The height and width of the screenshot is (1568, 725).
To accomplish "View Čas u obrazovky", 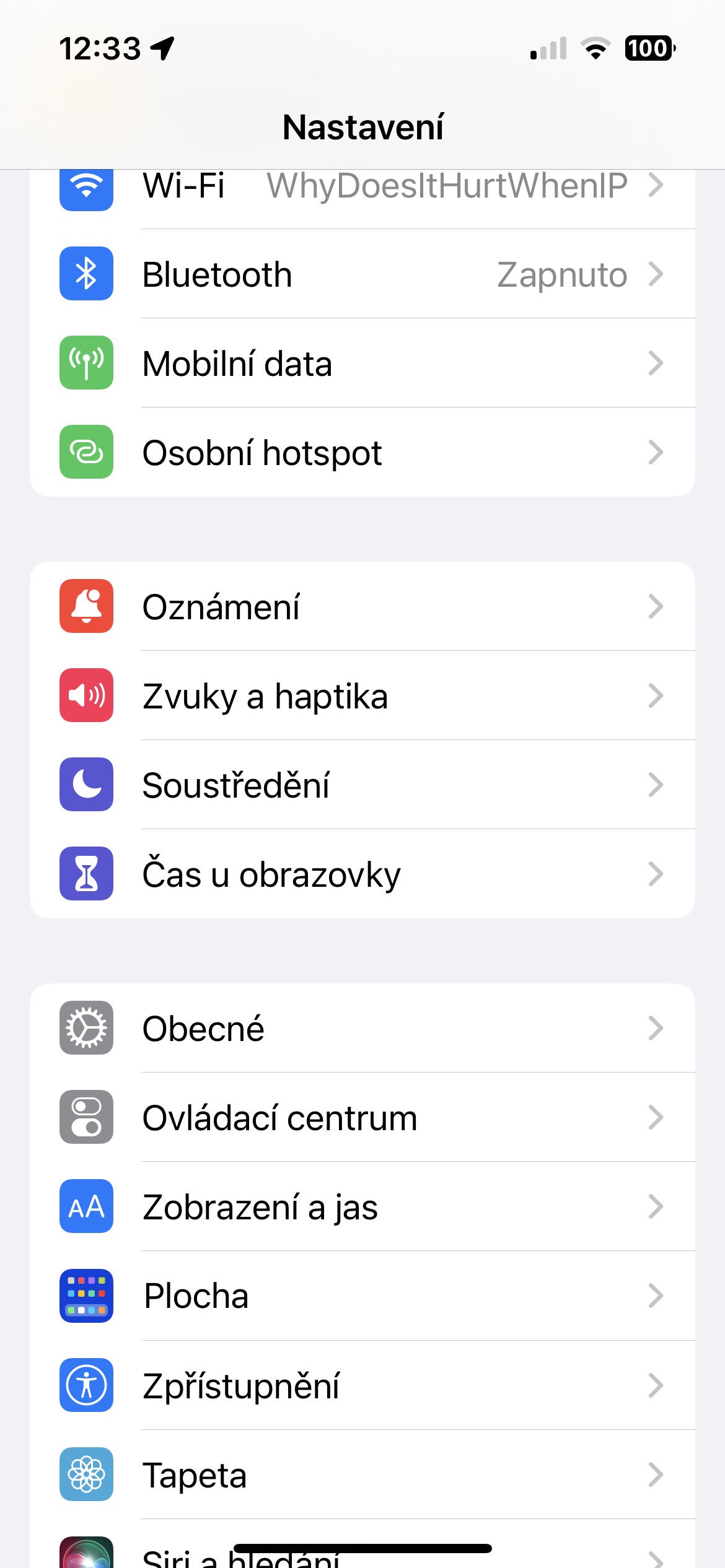I will [362, 874].
